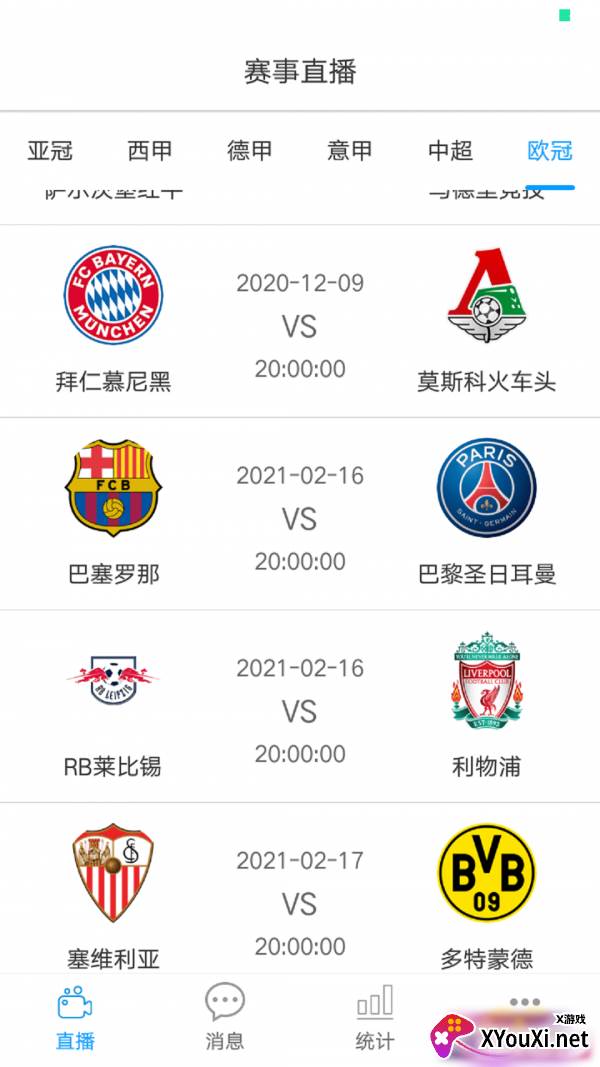600x1067 pixels.
Task: Open the 拜仁慕尼黑 vs 莫斯科火车头 match
Action: tap(300, 321)
